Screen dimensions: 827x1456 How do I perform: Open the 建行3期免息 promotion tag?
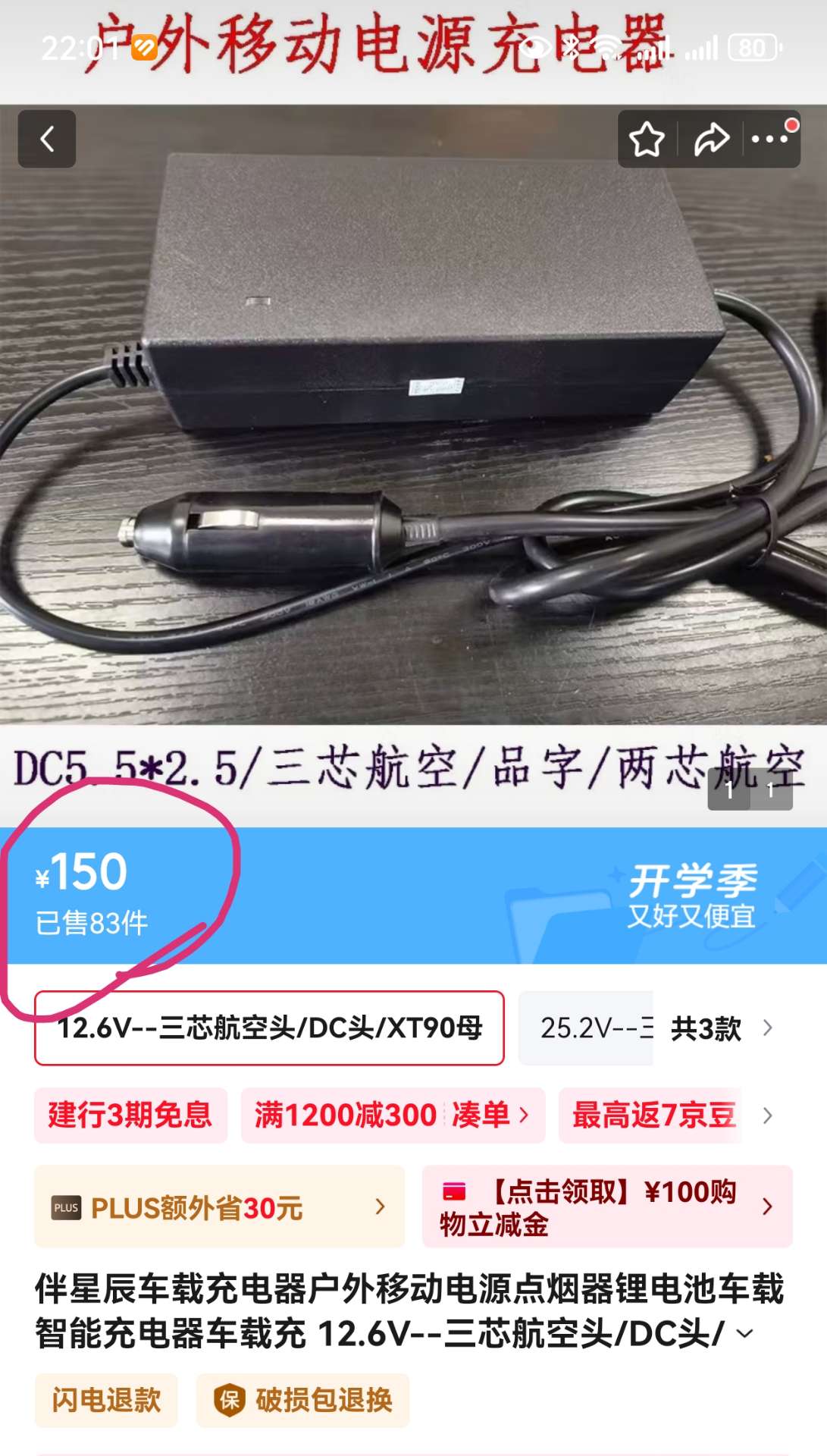(x=130, y=1115)
